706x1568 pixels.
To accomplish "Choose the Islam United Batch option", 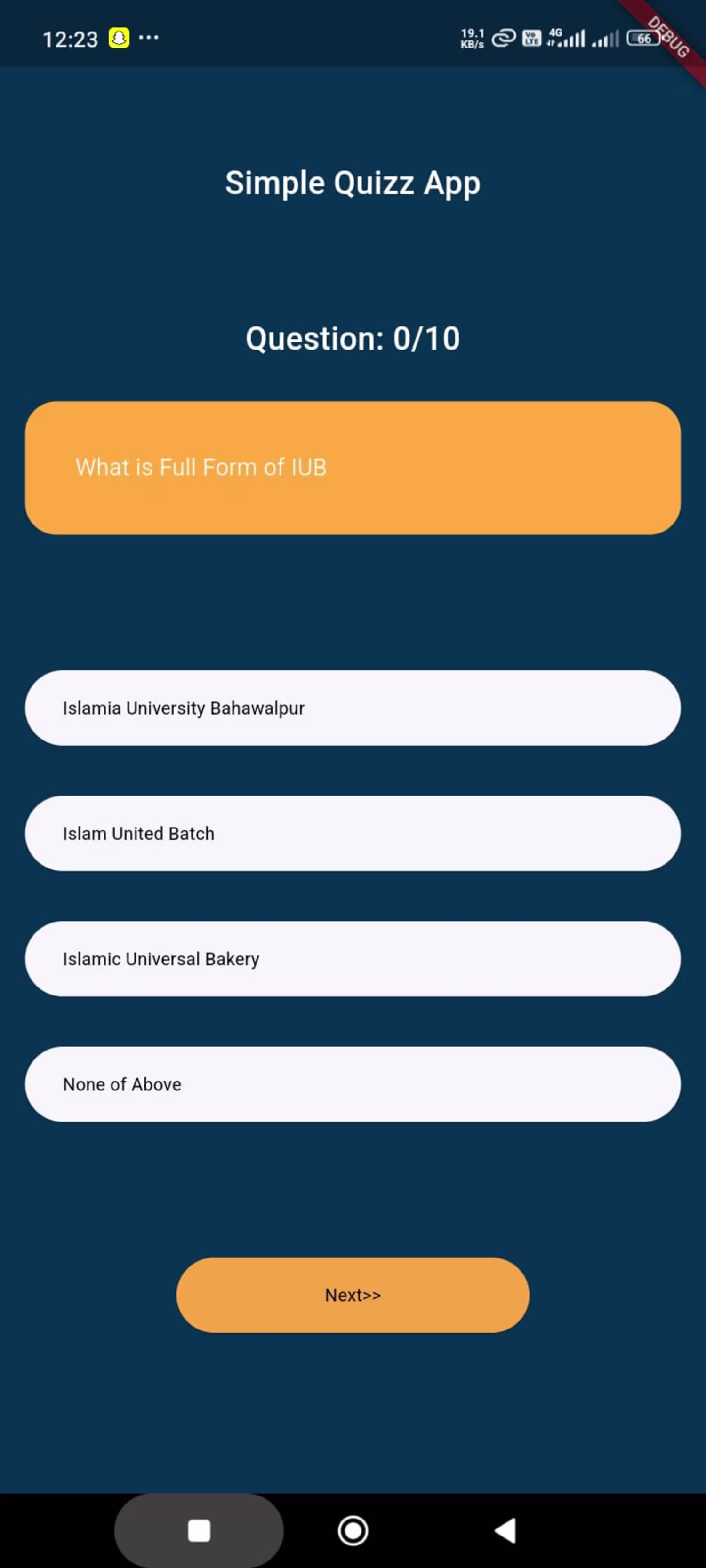I will coord(352,833).
